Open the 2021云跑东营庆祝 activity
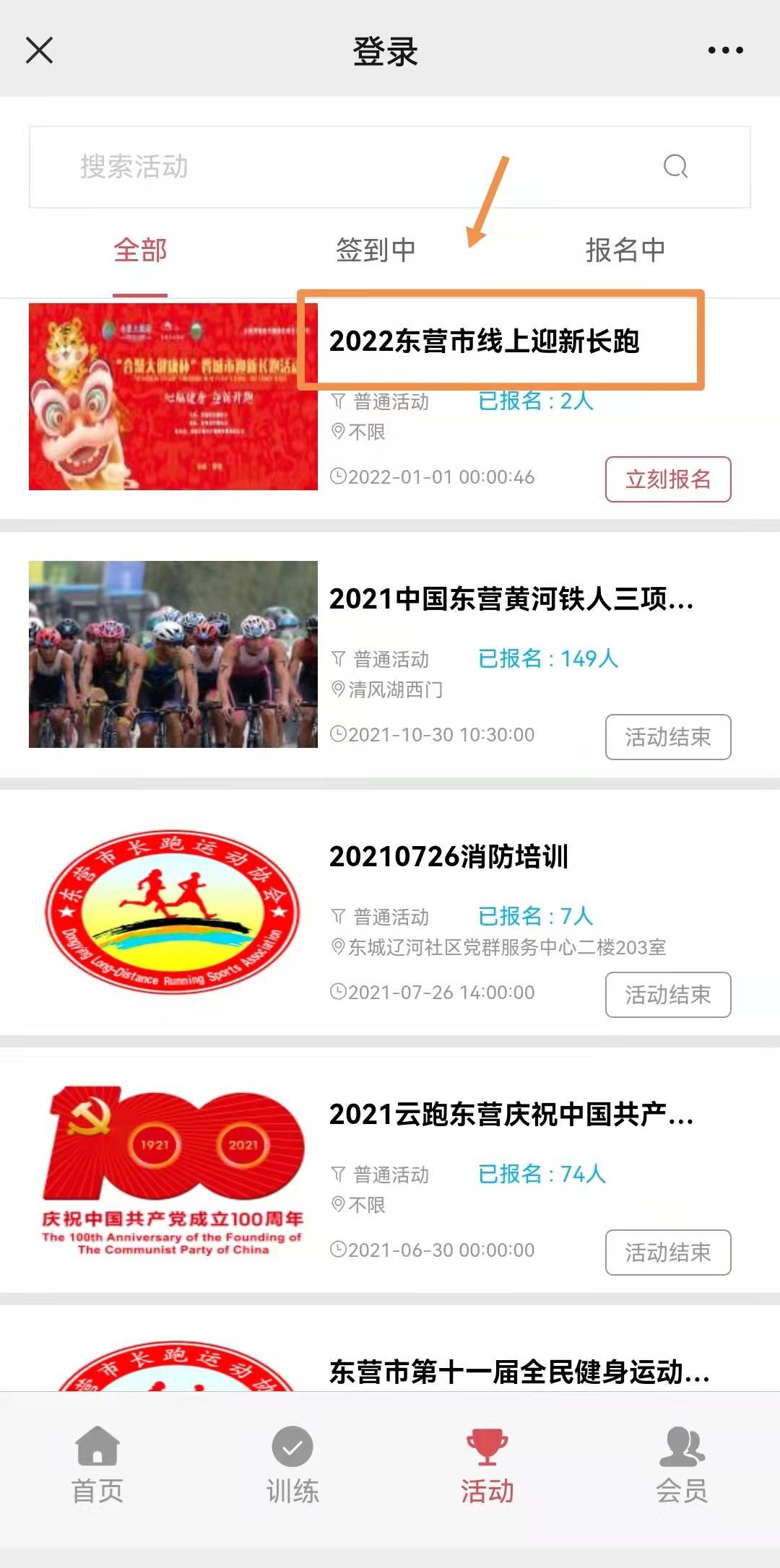Image resolution: width=780 pixels, height=1568 pixels. tap(510, 1115)
